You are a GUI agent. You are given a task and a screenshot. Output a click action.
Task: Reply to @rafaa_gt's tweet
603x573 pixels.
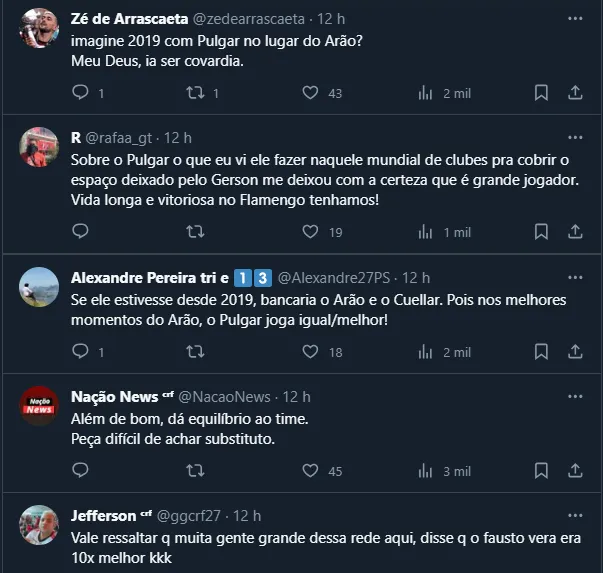tap(81, 231)
